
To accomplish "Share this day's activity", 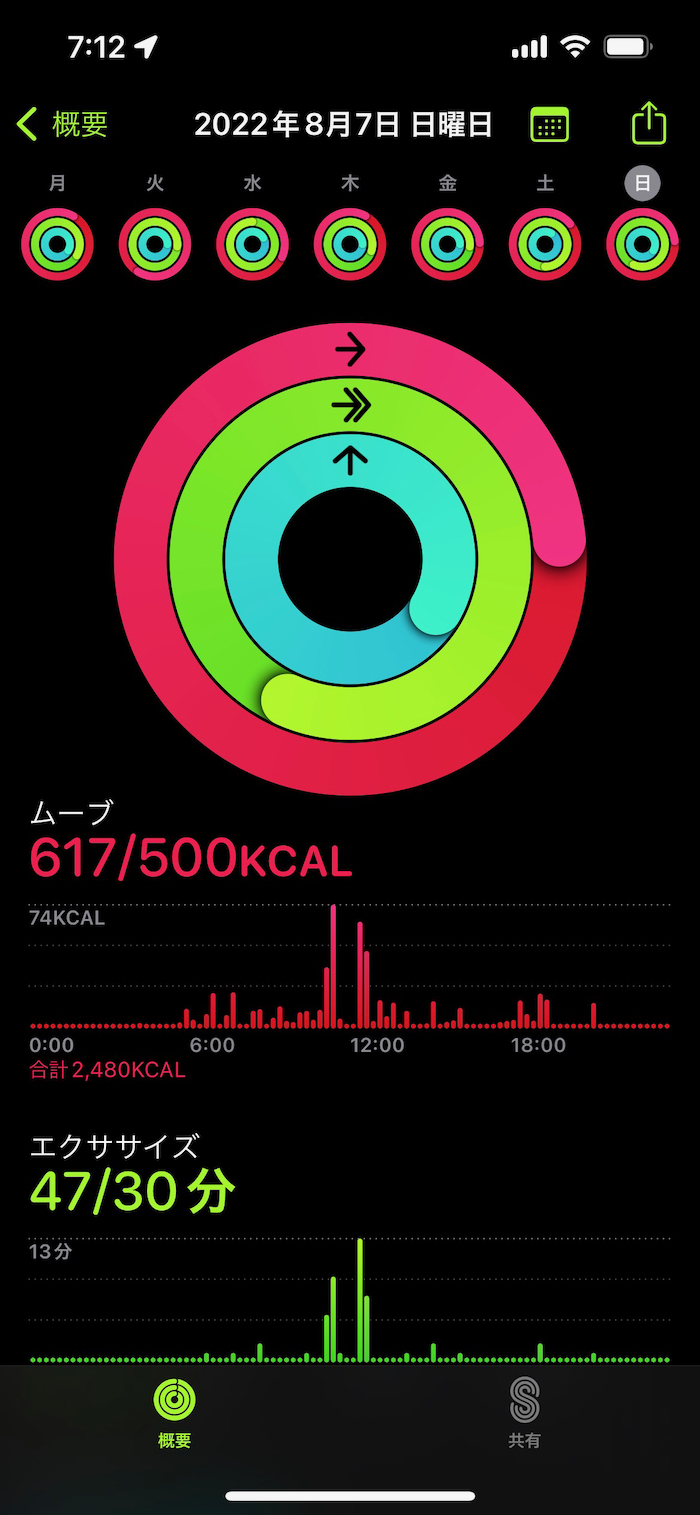I will 649,124.
